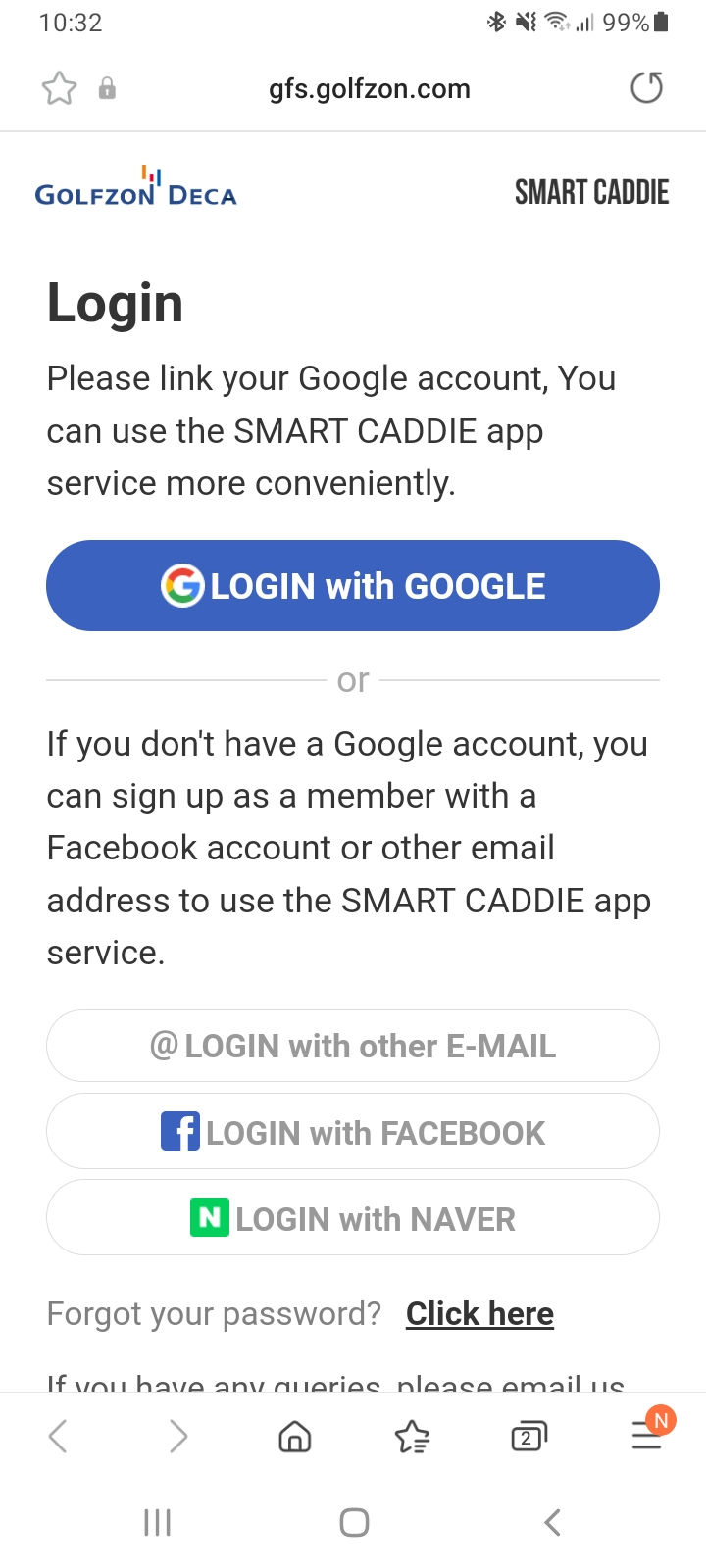
Task: Reload the page
Action: point(646,88)
